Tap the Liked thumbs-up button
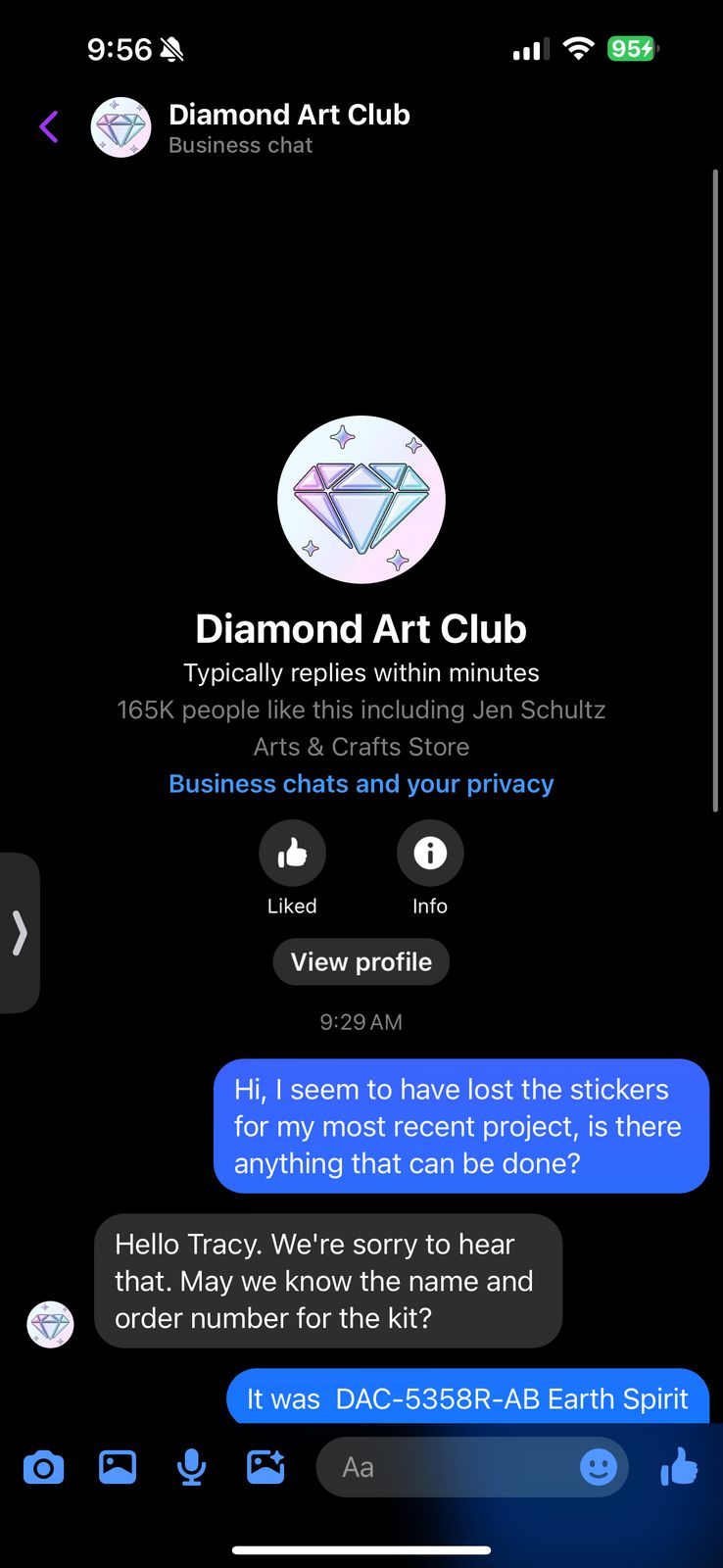This screenshot has height=1568, width=723. (292, 854)
